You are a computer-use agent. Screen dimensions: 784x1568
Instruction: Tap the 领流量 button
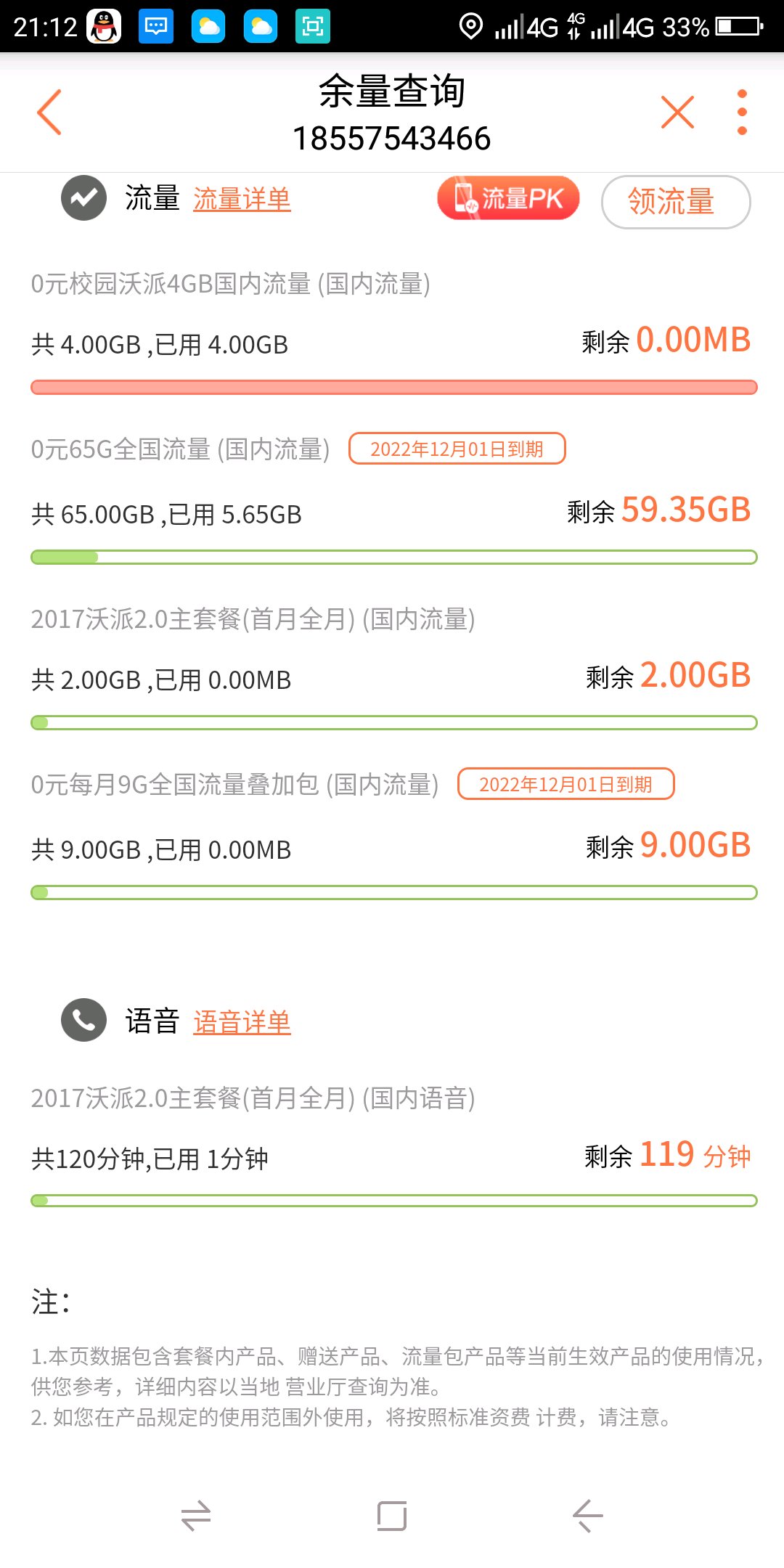click(675, 202)
